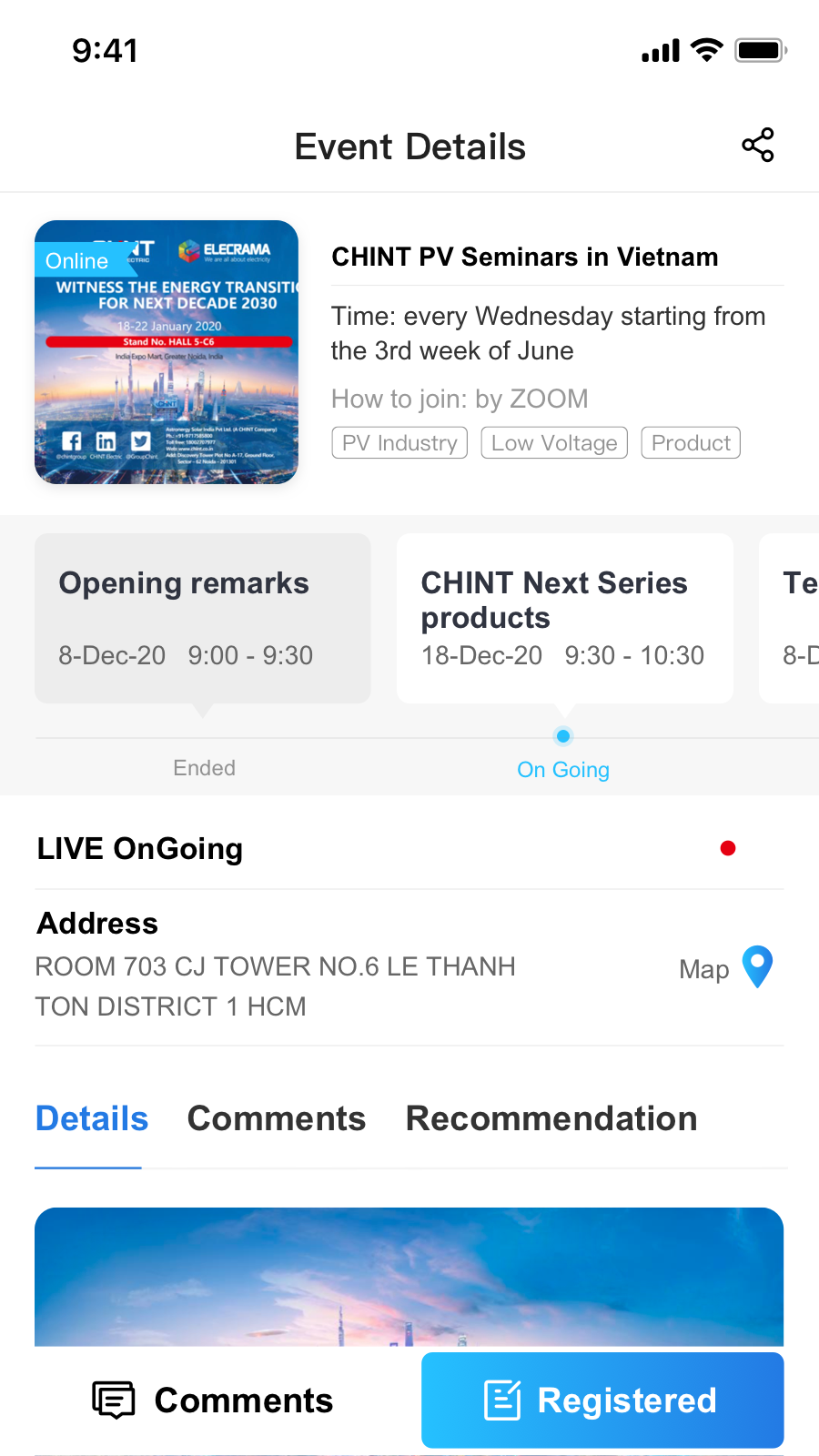
Task: Switch to the Comments tab
Action: [276, 1119]
